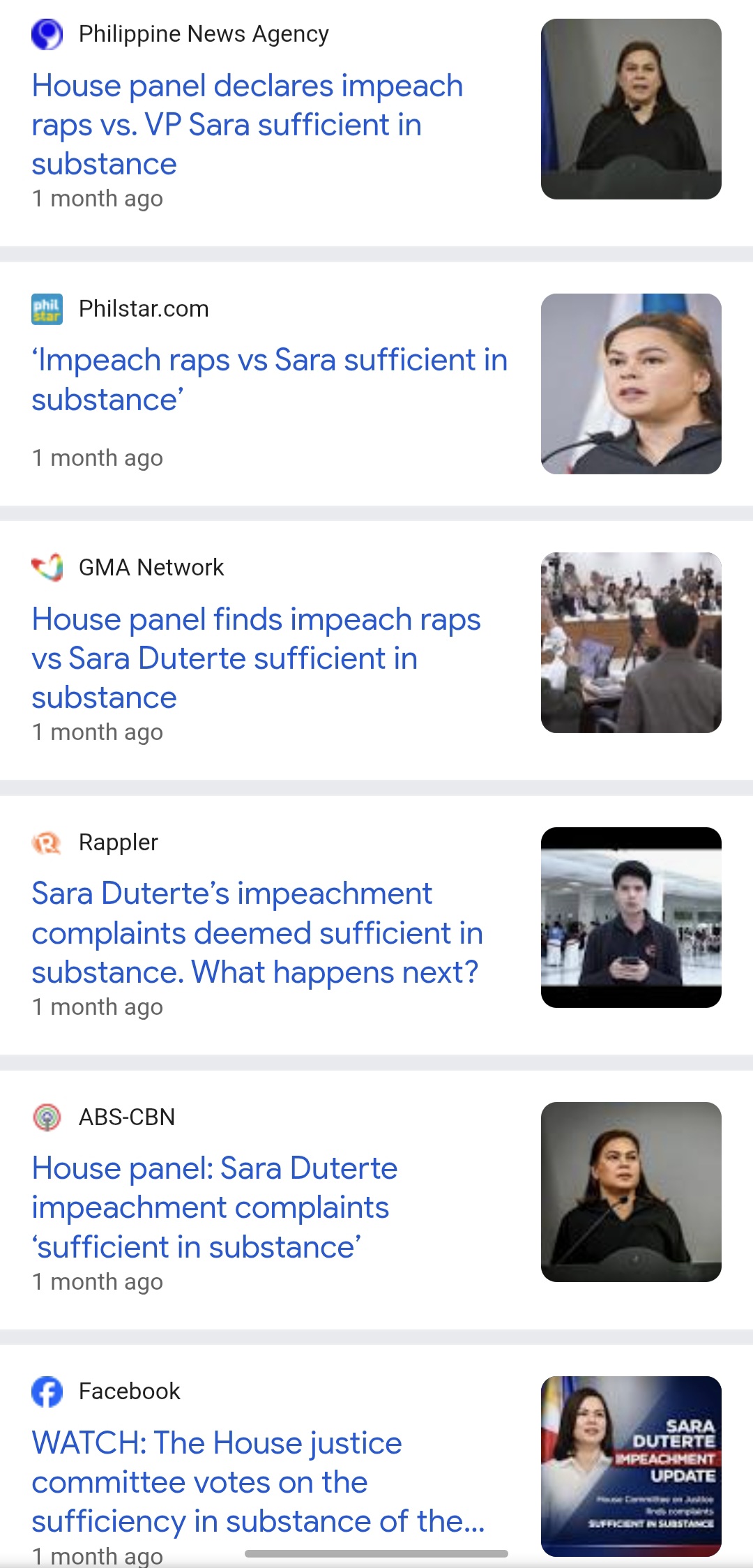Select the Philstar.com article photo
This screenshot has width=753, height=1568.
click(x=631, y=384)
